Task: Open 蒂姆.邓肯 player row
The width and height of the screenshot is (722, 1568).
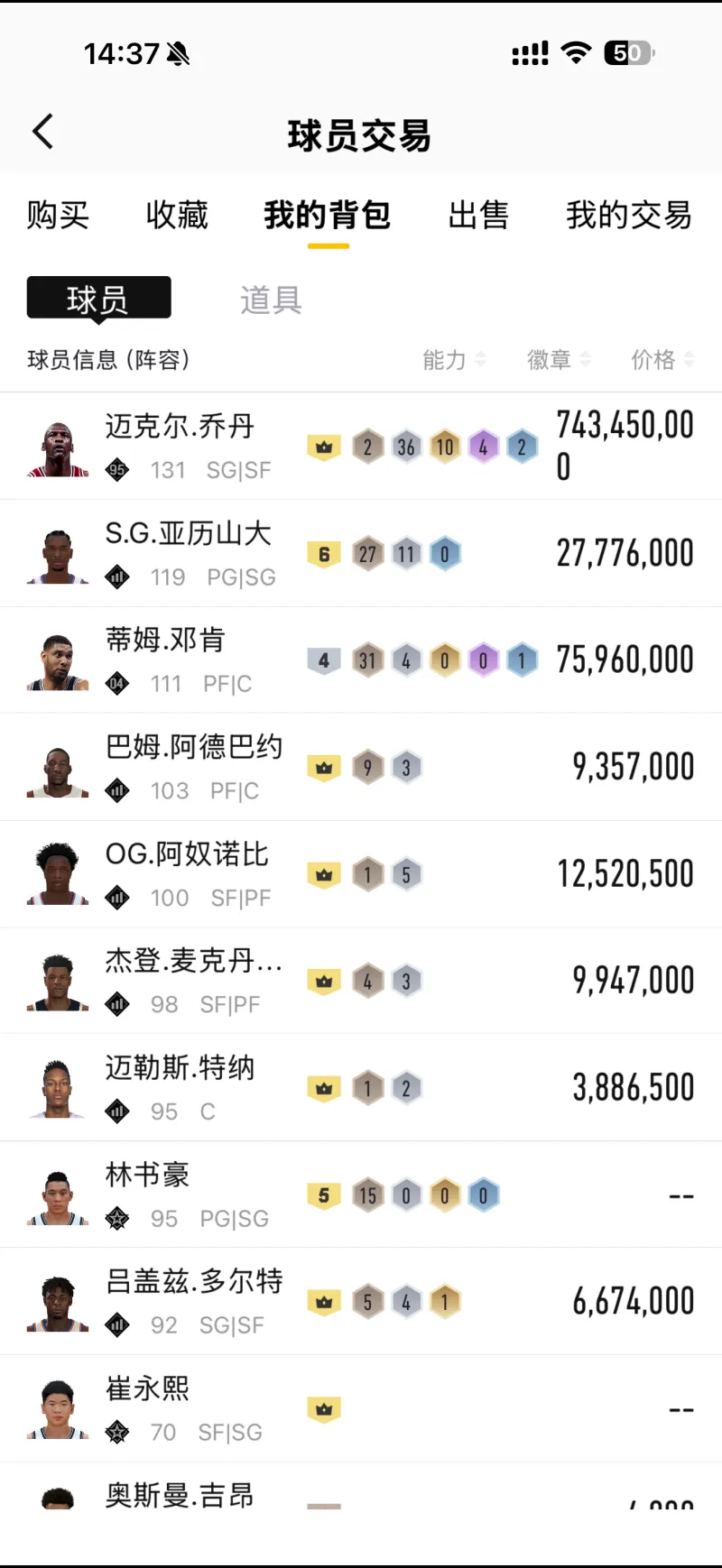Action: click(x=361, y=659)
